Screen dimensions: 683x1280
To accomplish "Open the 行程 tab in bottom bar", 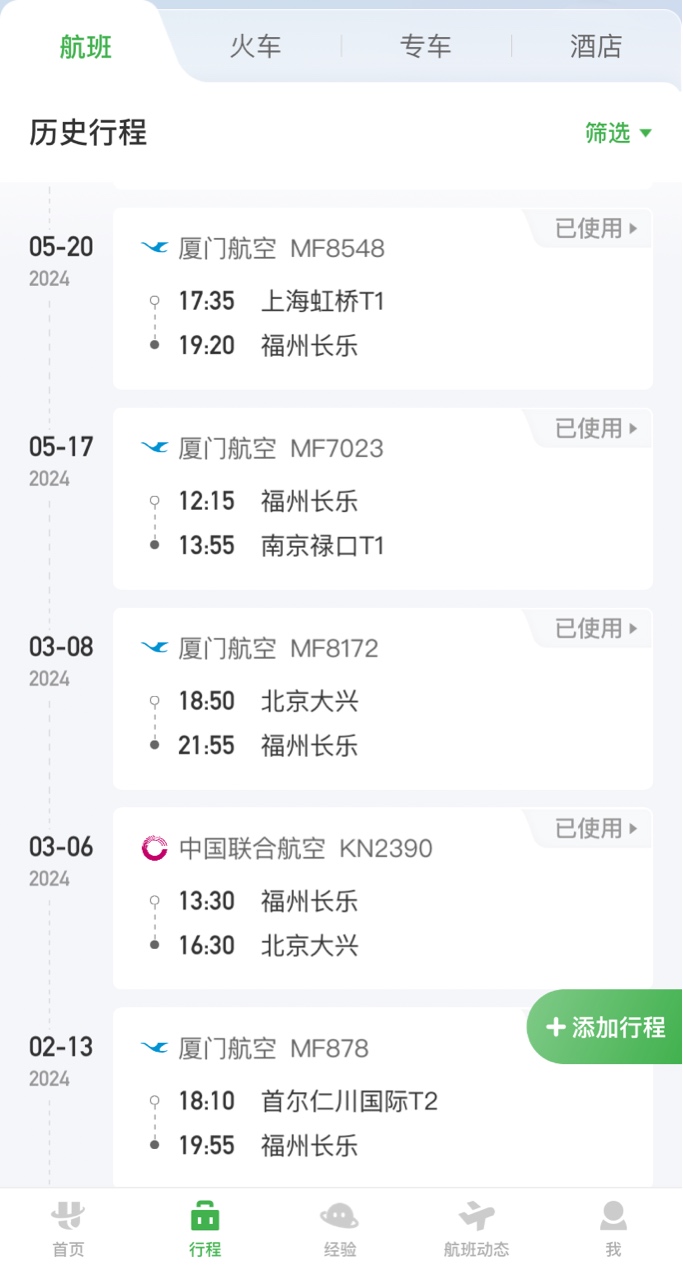I will 205,1229.
